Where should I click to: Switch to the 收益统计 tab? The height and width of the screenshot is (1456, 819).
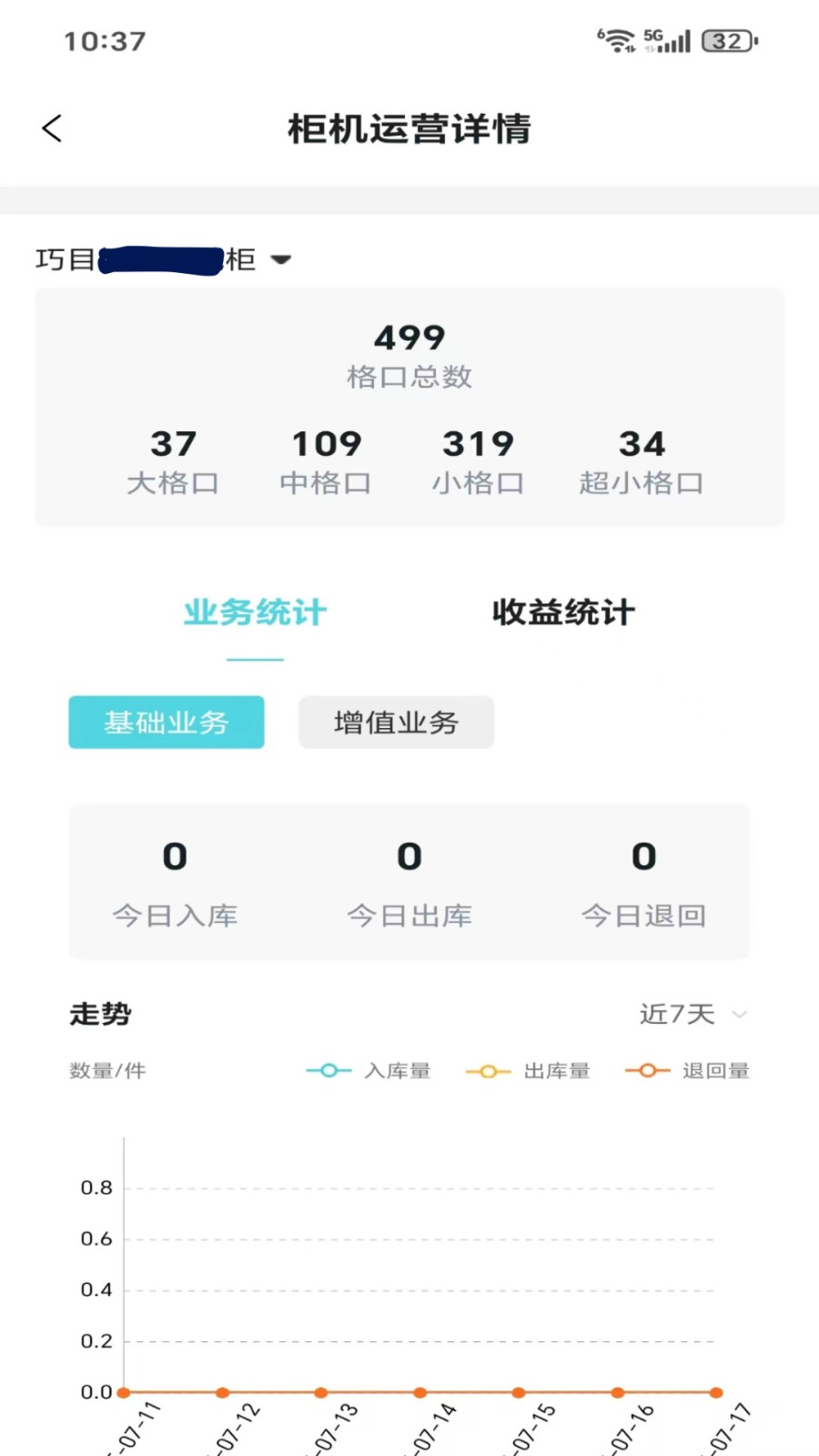coord(562,612)
